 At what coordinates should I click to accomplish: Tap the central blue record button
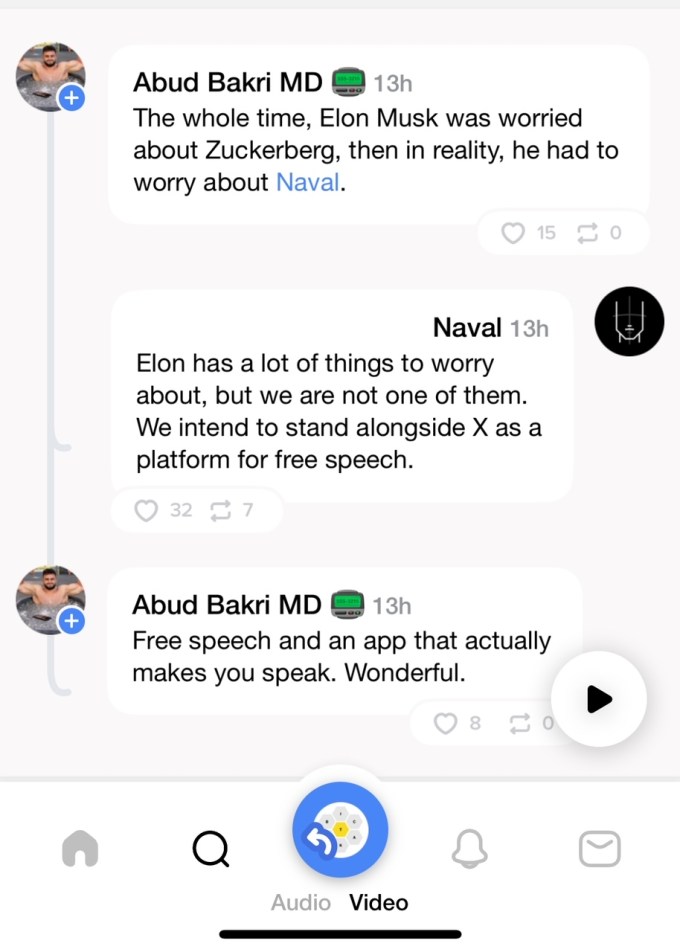tap(340, 831)
